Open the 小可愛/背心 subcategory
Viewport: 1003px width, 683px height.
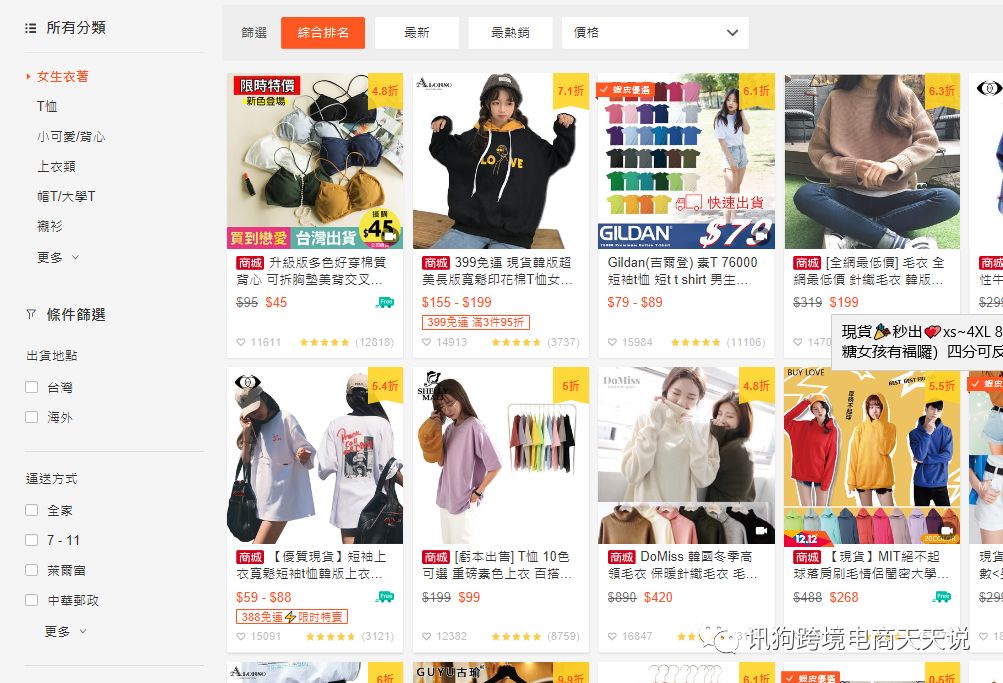coord(71,136)
